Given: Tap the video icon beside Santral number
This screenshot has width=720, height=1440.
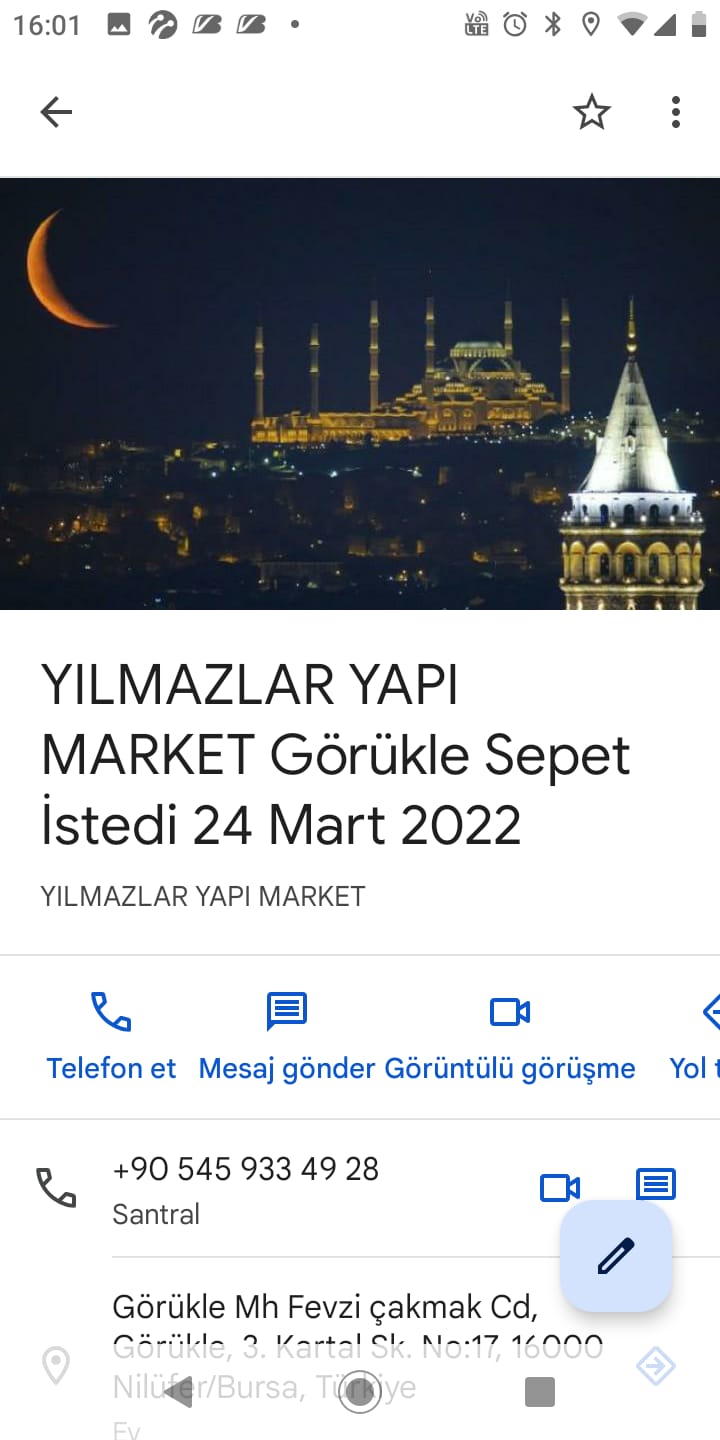Looking at the screenshot, I should [x=560, y=1188].
